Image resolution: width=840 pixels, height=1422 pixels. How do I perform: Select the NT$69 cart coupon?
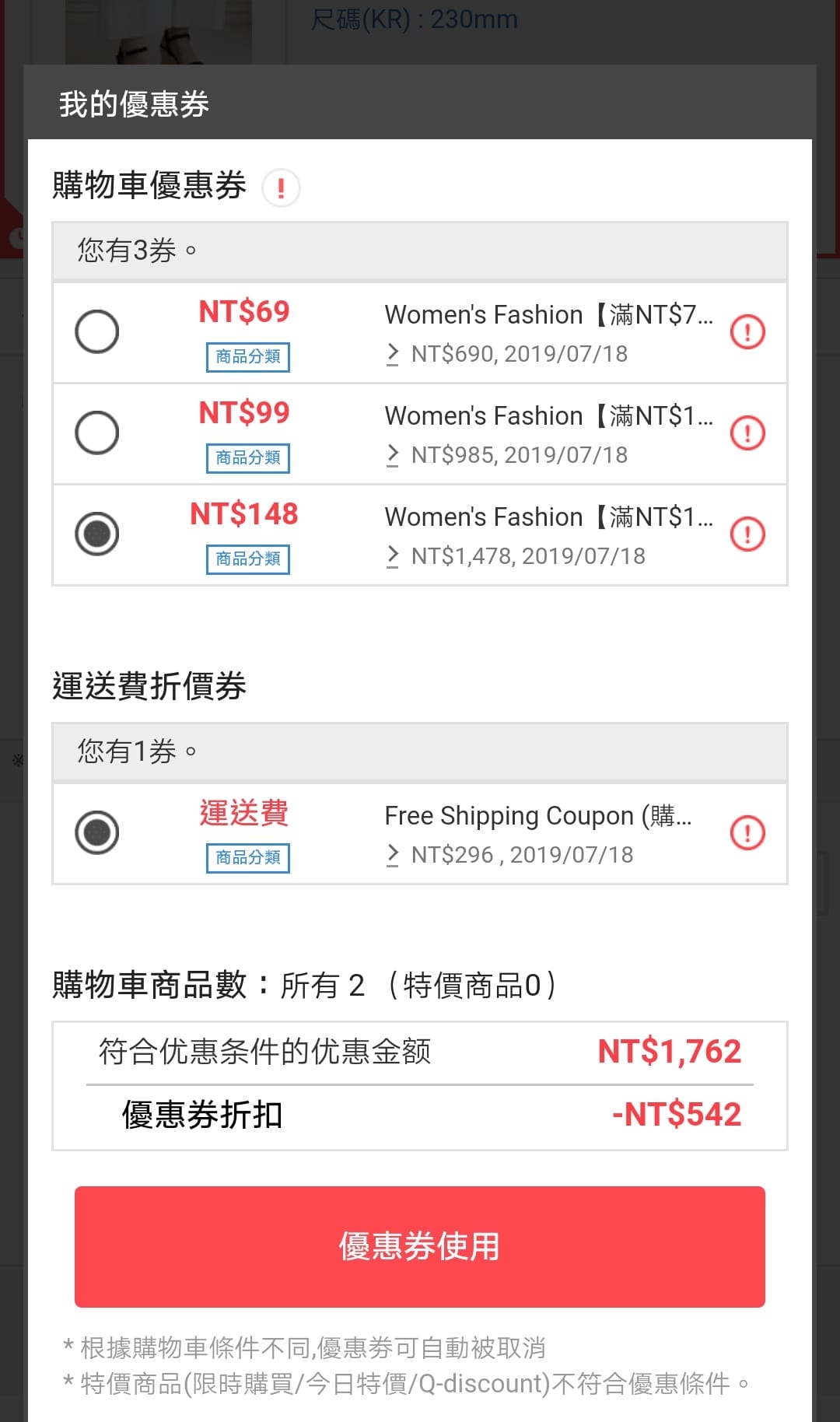tap(97, 332)
